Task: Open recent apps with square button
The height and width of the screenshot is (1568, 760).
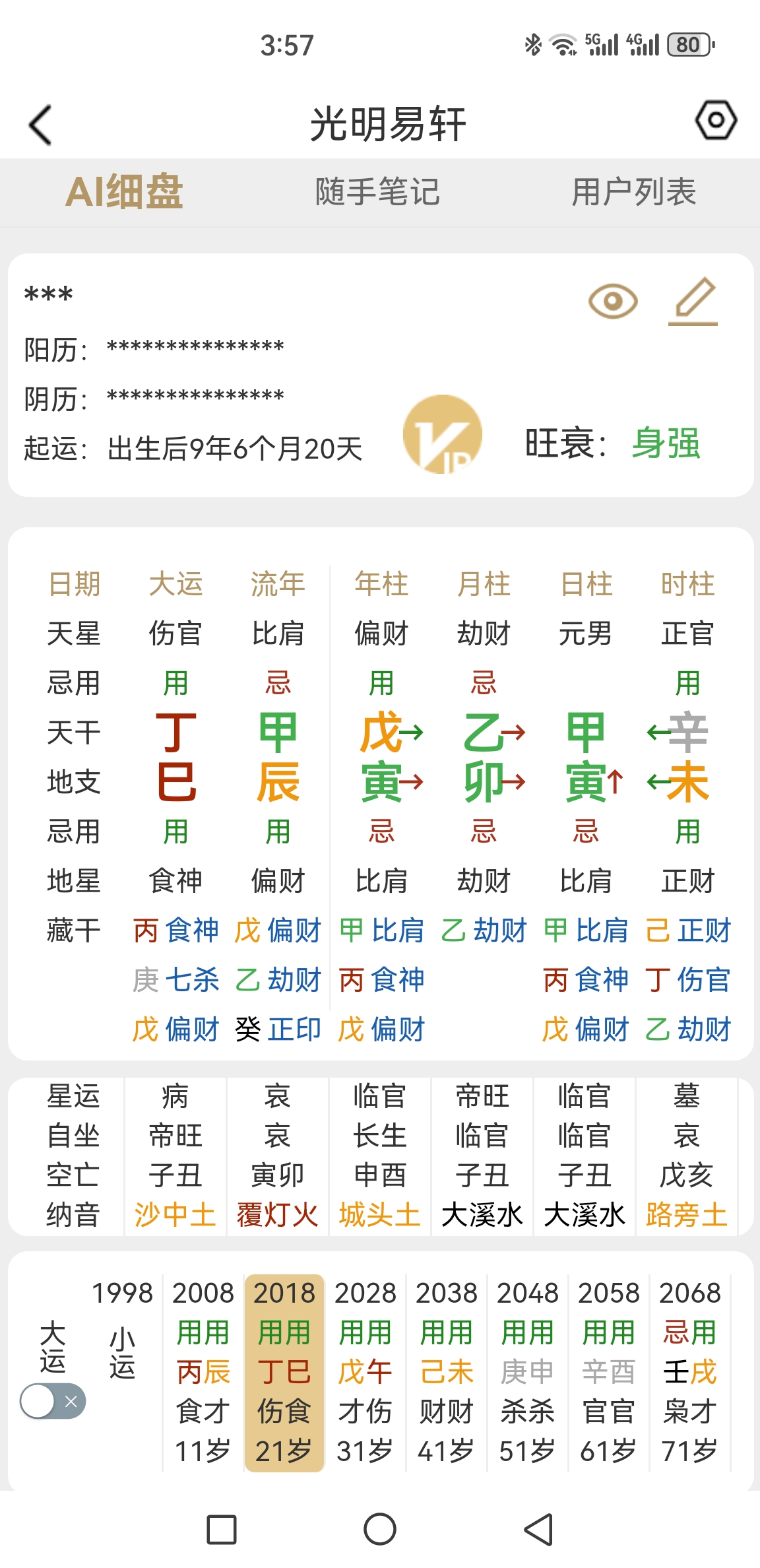Action: pos(222,1529)
